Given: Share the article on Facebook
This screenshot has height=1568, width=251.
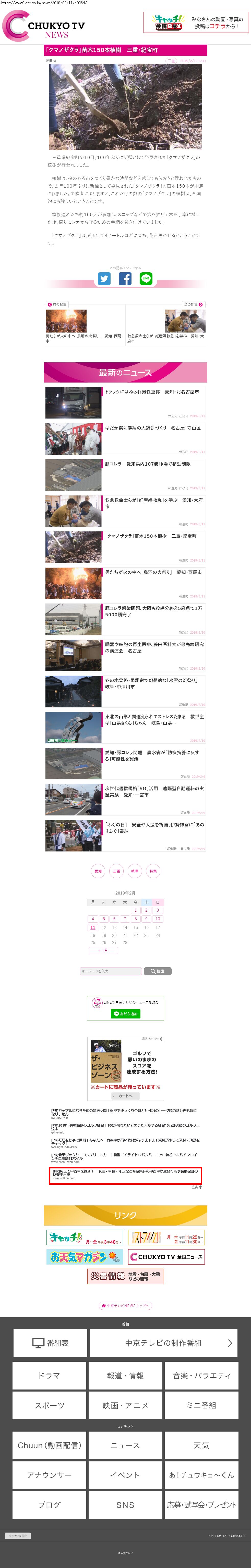Looking at the screenshot, I should [125, 278].
